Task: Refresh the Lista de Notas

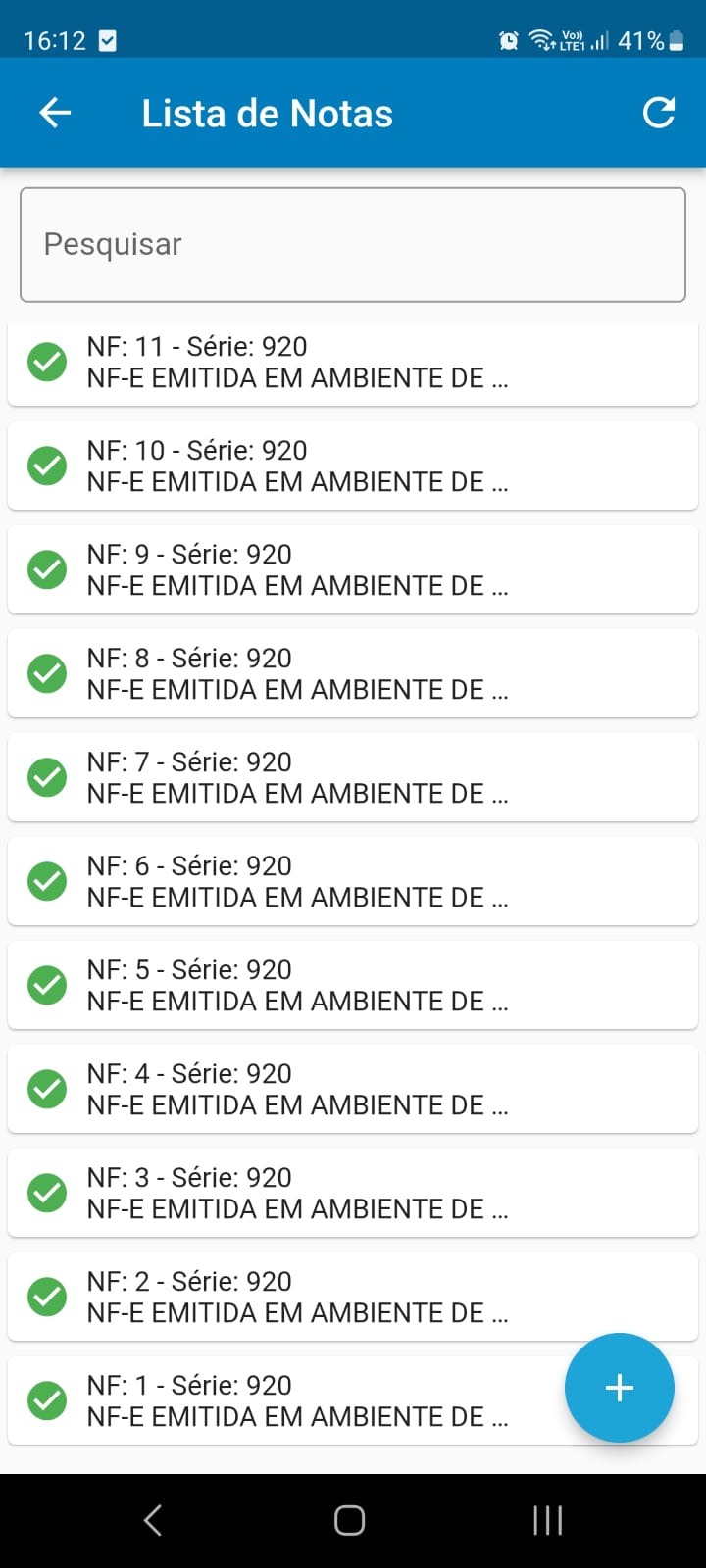Action: coord(659,114)
